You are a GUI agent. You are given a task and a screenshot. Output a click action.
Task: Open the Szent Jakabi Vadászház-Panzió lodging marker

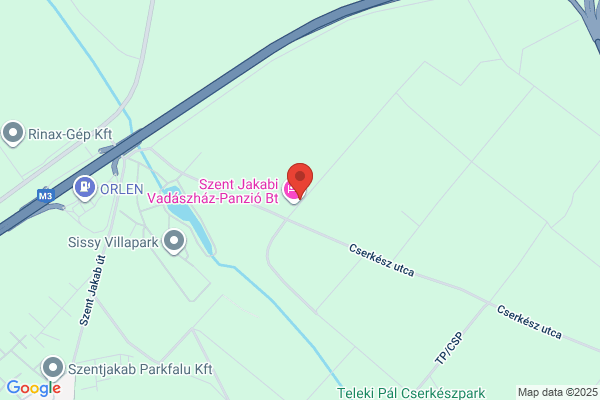291,191
